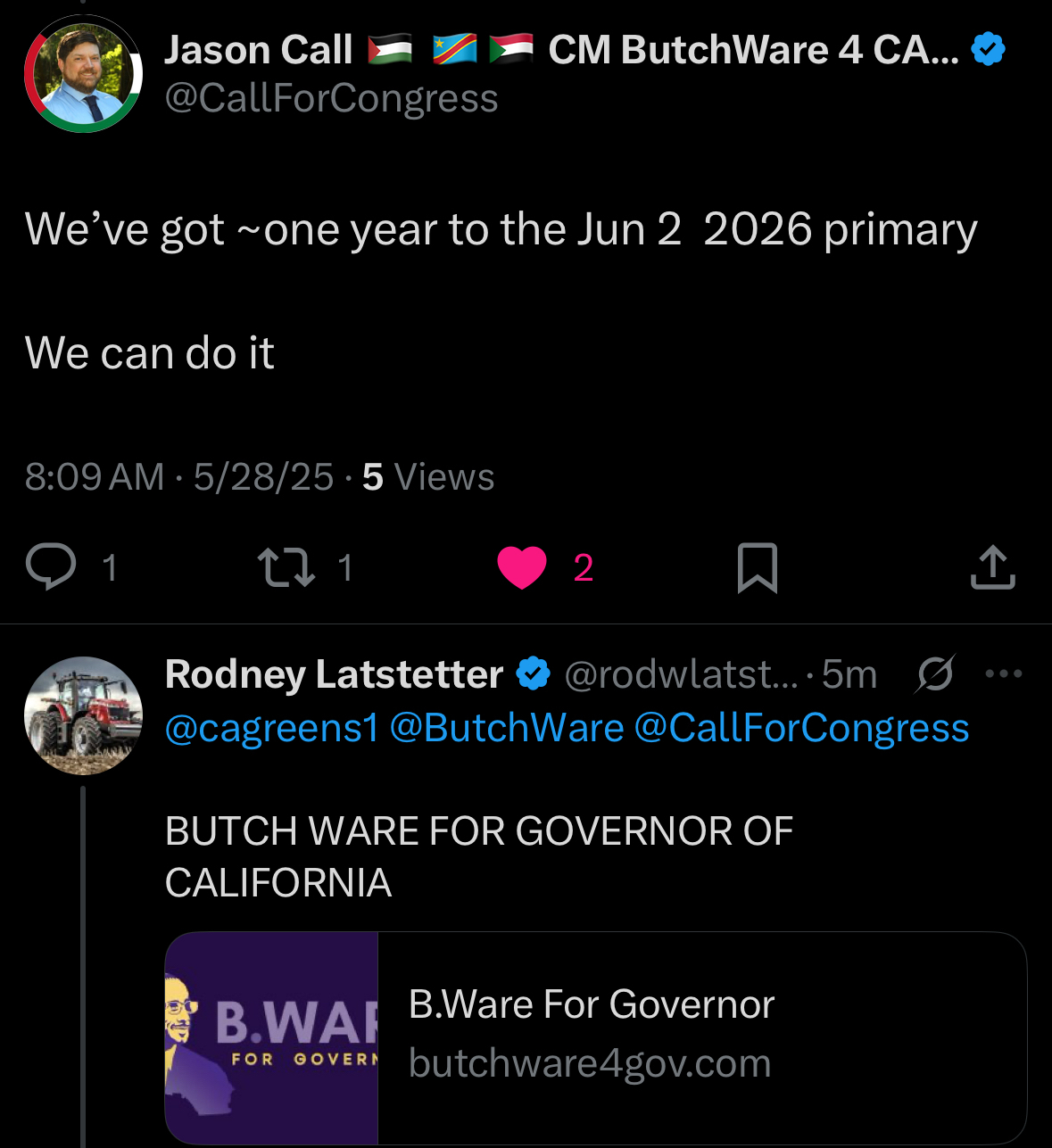Viewport: 1052px width, 1148px height.
Task: View Rodney Latstetter's profile by name
Action: tap(334, 674)
